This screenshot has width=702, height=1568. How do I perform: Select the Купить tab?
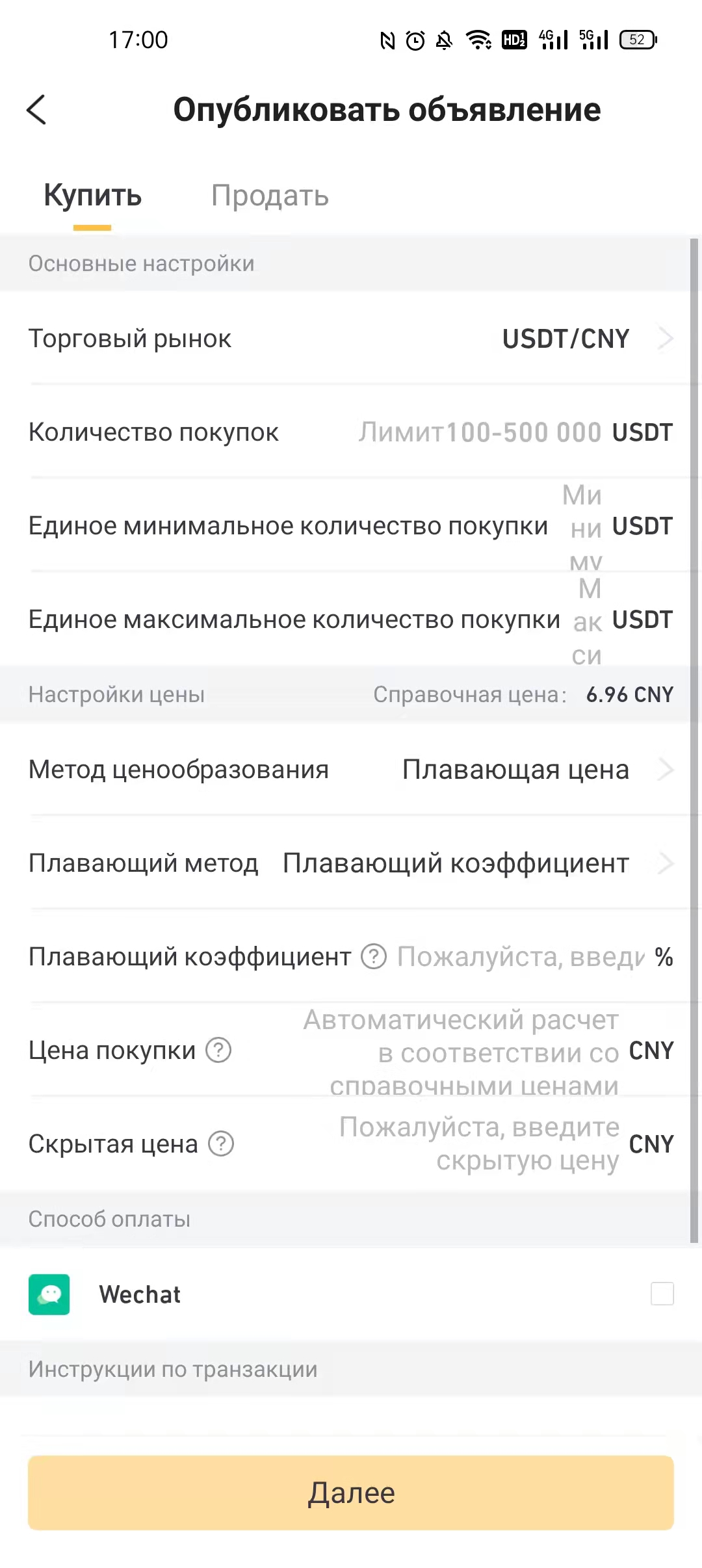(93, 196)
